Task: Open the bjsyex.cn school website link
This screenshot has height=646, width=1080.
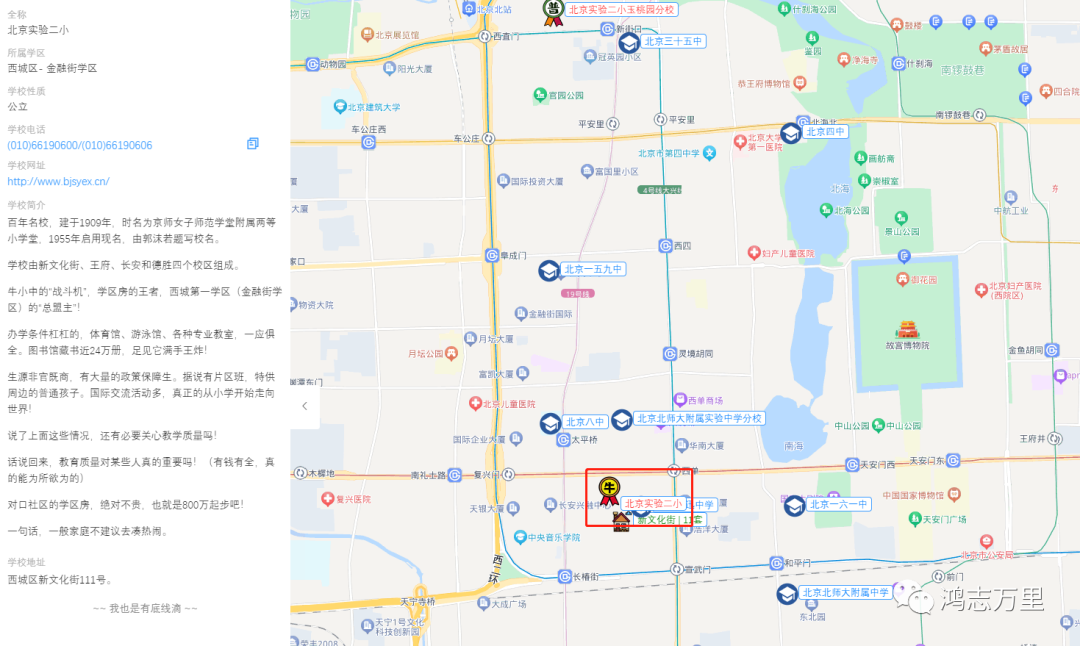Action: coord(58,181)
